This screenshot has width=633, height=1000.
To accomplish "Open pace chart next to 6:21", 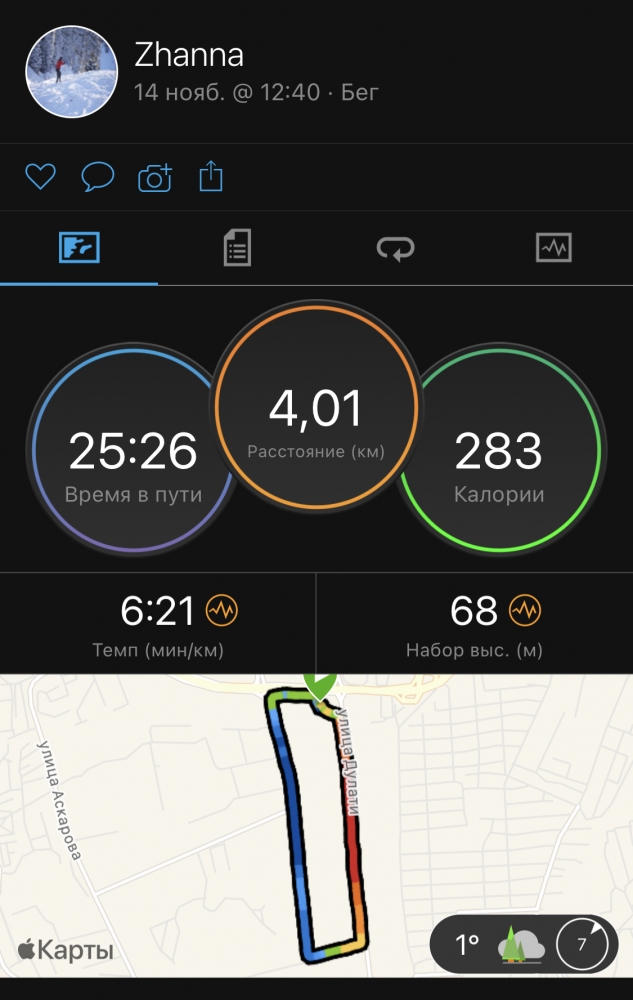I will [222, 609].
